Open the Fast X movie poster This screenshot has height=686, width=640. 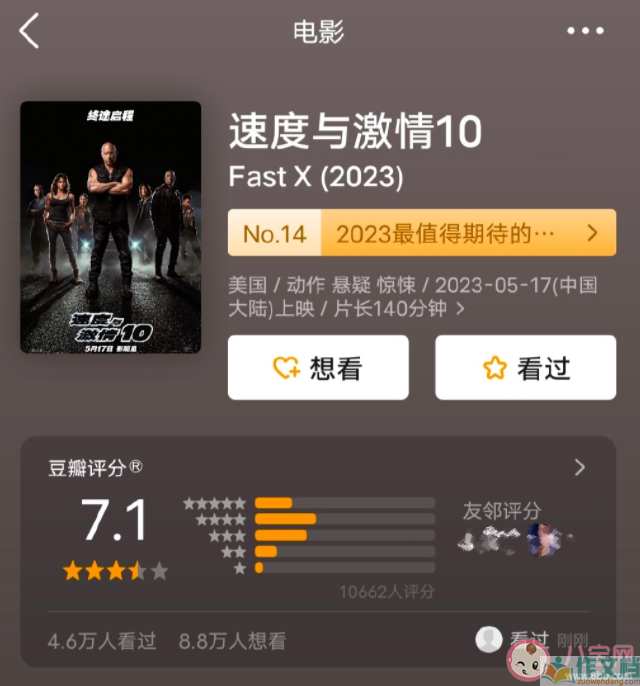(110, 227)
